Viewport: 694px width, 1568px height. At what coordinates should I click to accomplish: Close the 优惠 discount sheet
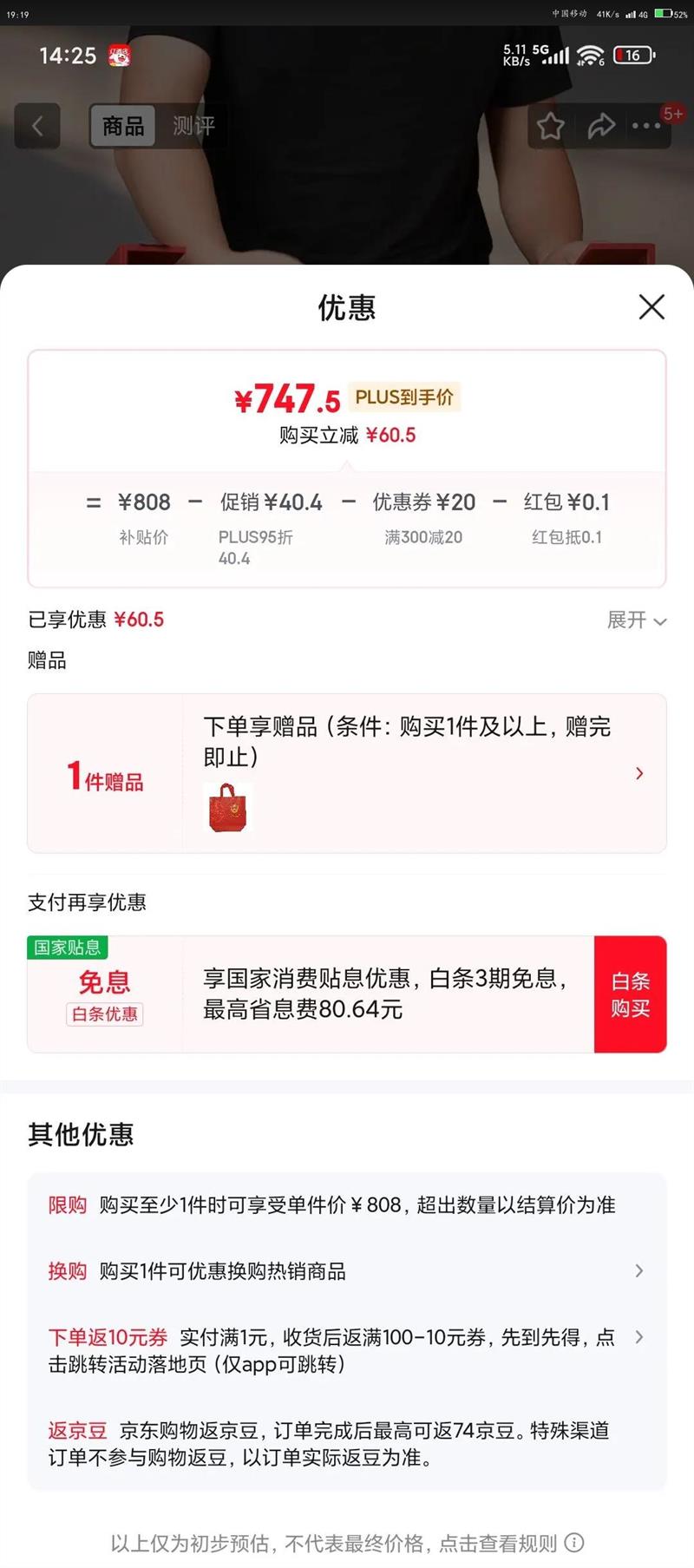click(x=651, y=307)
